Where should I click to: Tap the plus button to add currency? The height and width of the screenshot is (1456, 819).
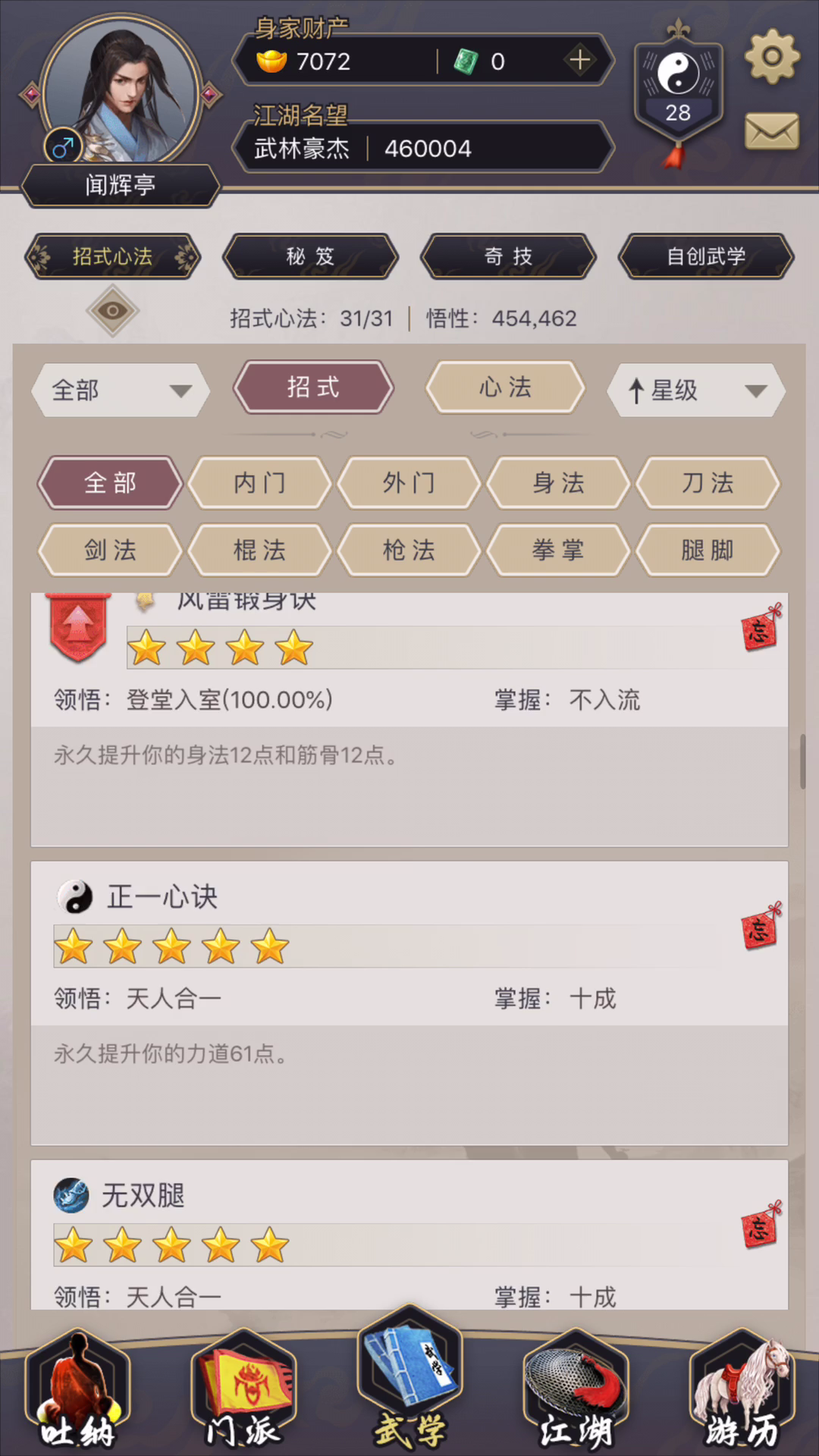[x=580, y=60]
